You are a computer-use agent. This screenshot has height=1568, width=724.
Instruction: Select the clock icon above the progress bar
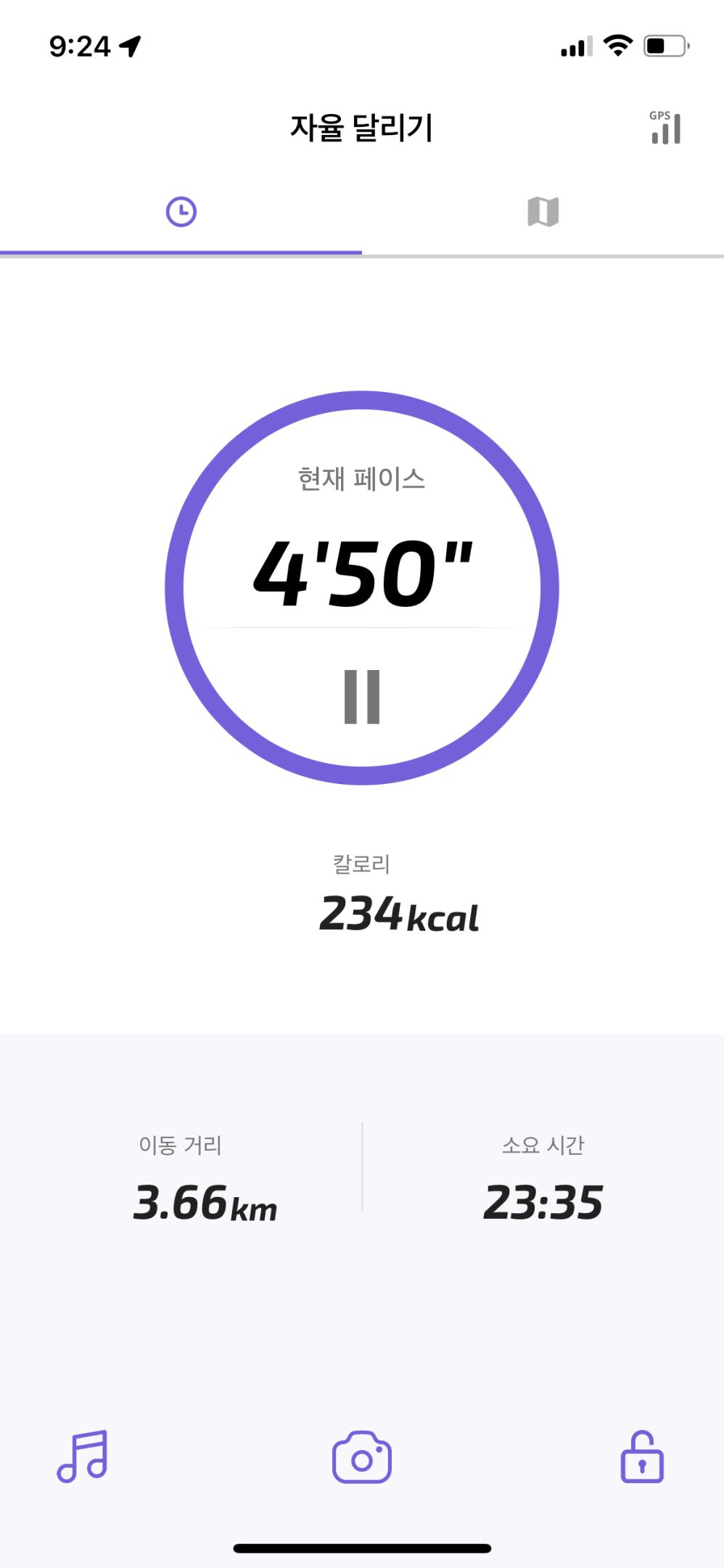pos(181,211)
